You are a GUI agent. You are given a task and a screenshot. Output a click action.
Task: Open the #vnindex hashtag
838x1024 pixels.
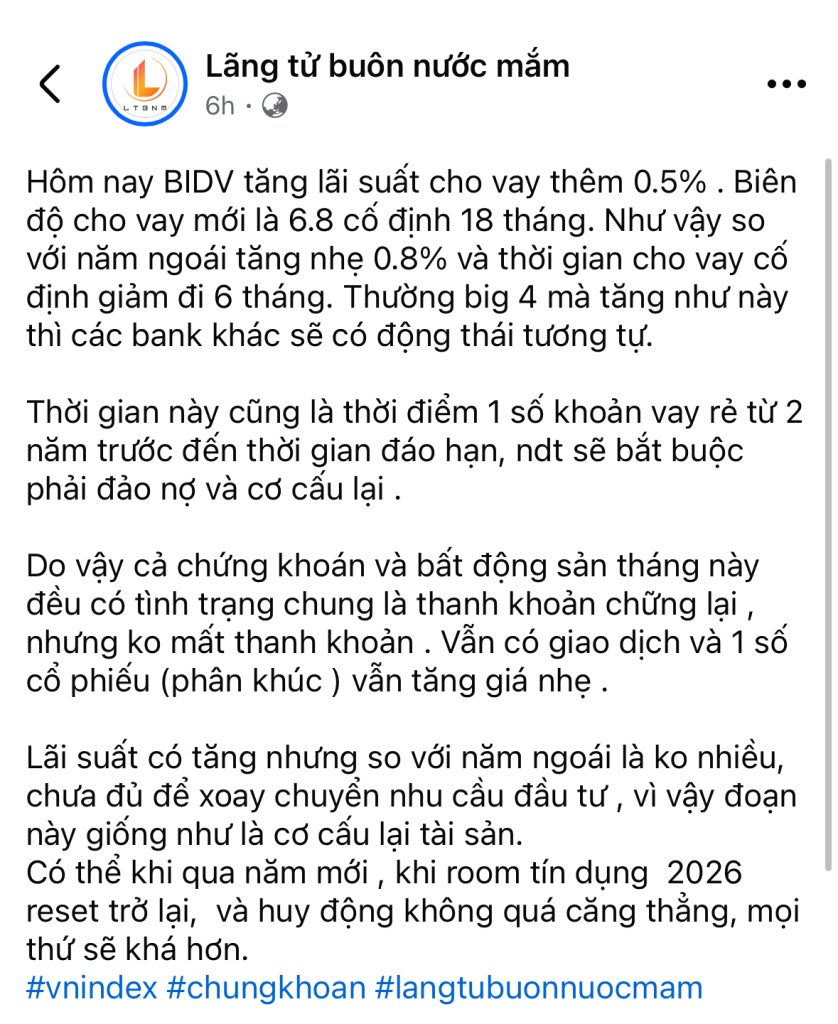tap(91, 988)
